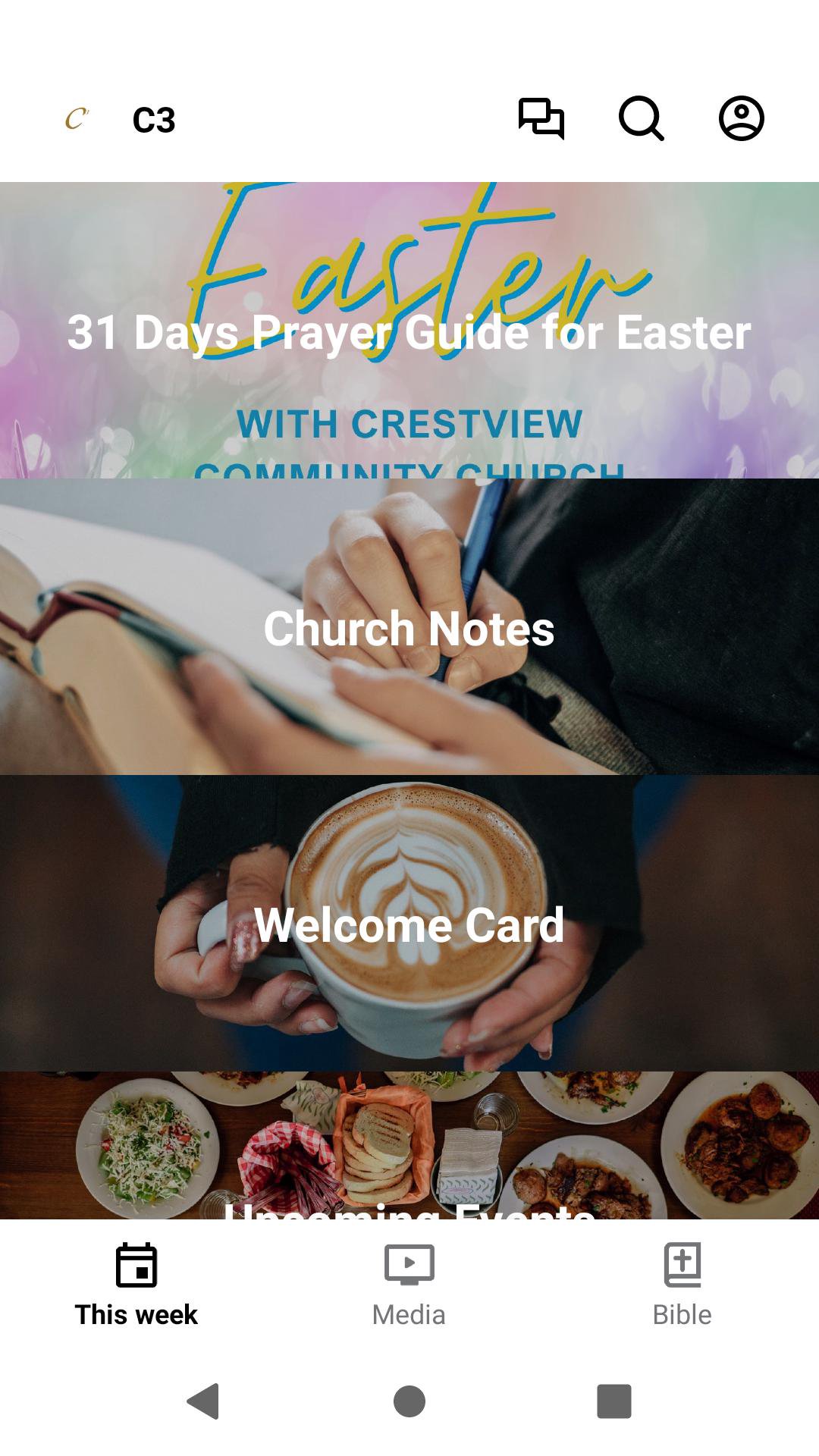Open 31 Days Prayer Guide for Easter

click(x=409, y=331)
